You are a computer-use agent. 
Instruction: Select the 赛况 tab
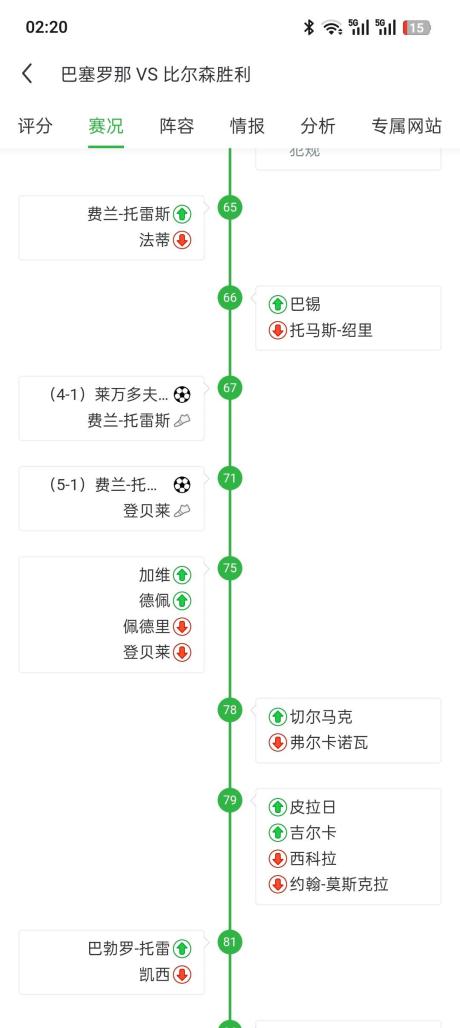click(x=105, y=126)
